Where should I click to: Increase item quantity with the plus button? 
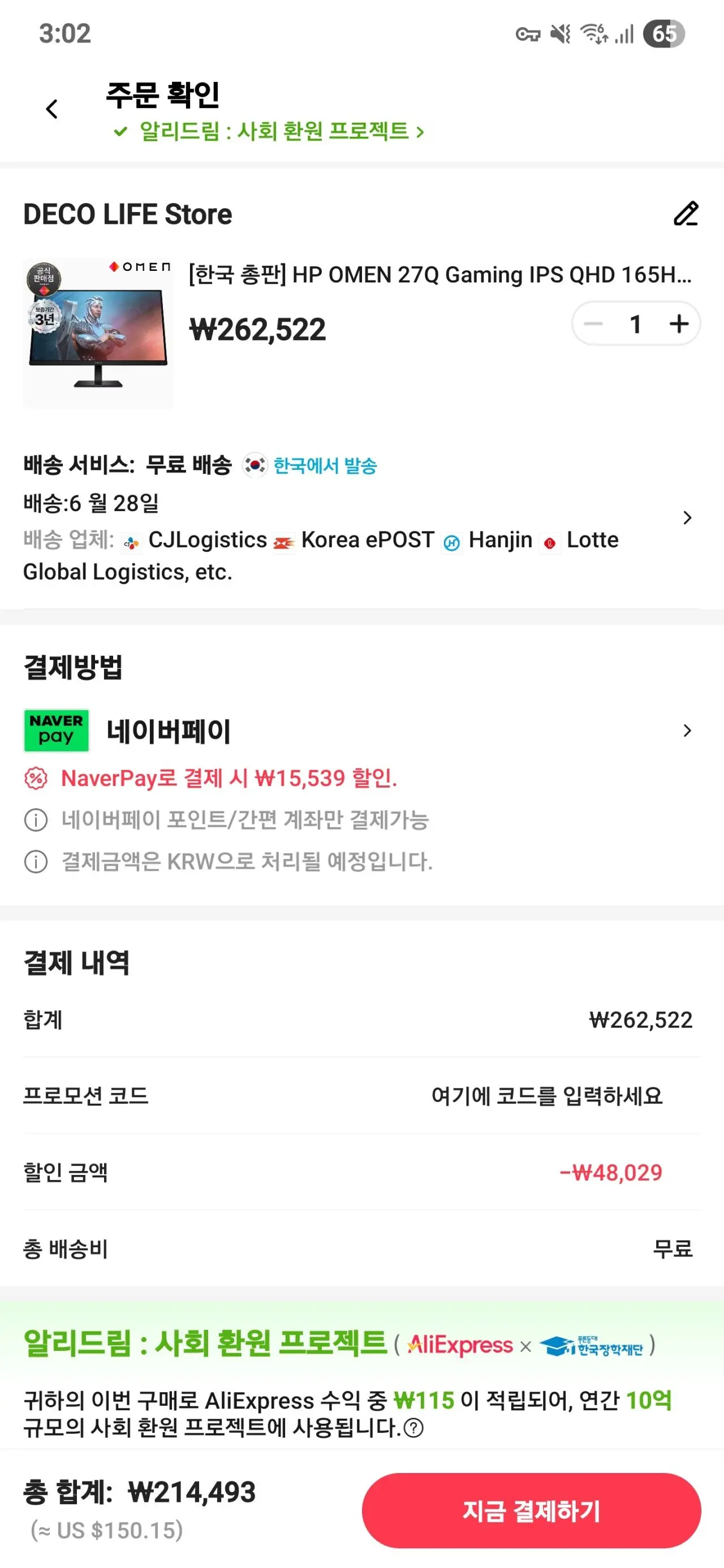coord(678,324)
